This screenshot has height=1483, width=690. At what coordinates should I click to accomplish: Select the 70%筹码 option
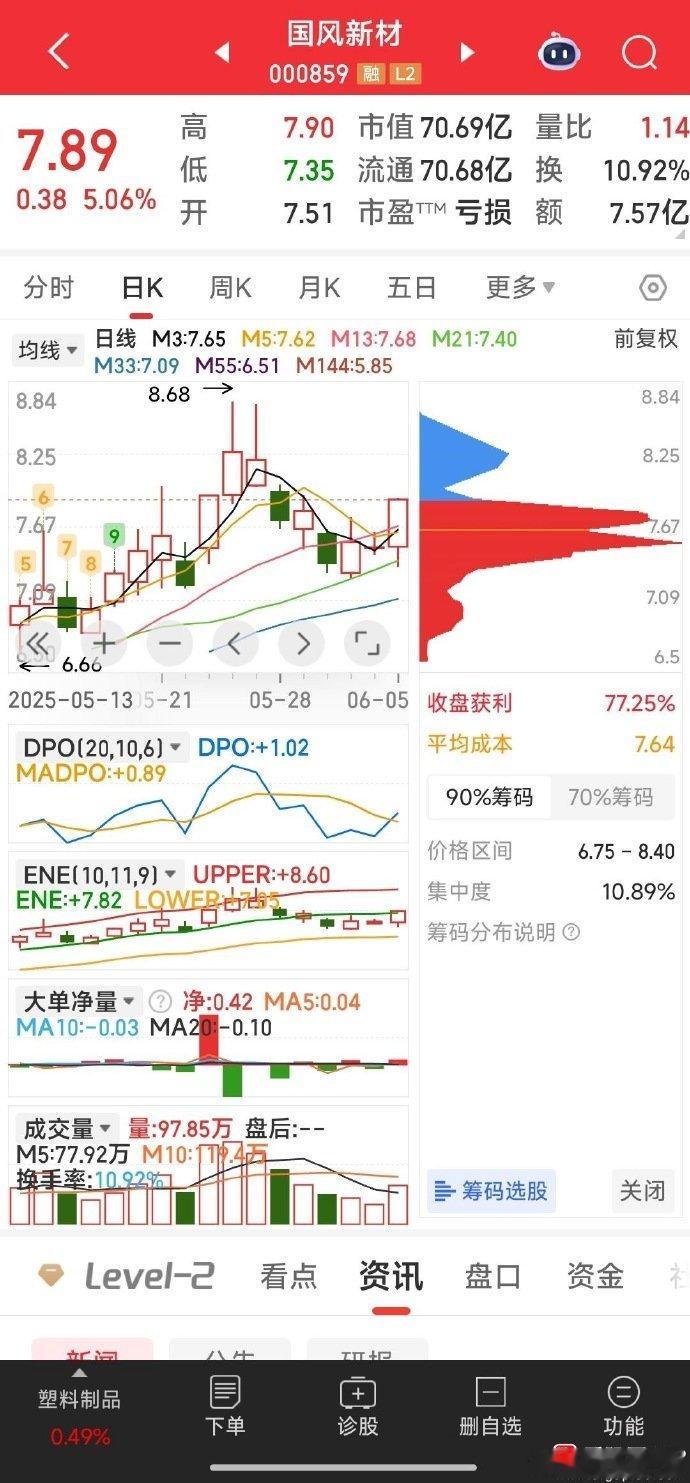click(610, 797)
